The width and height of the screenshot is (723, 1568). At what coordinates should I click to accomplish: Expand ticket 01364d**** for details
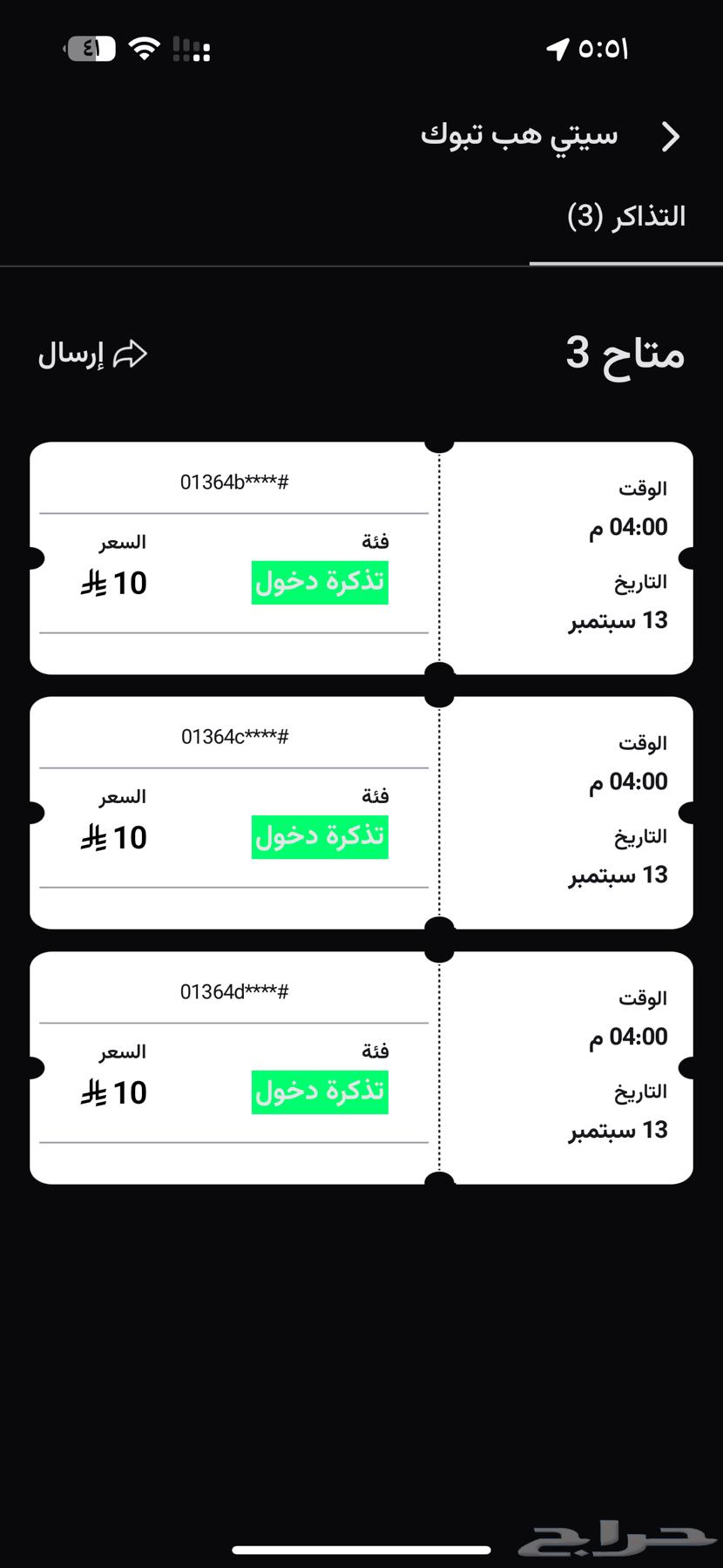(235, 990)
